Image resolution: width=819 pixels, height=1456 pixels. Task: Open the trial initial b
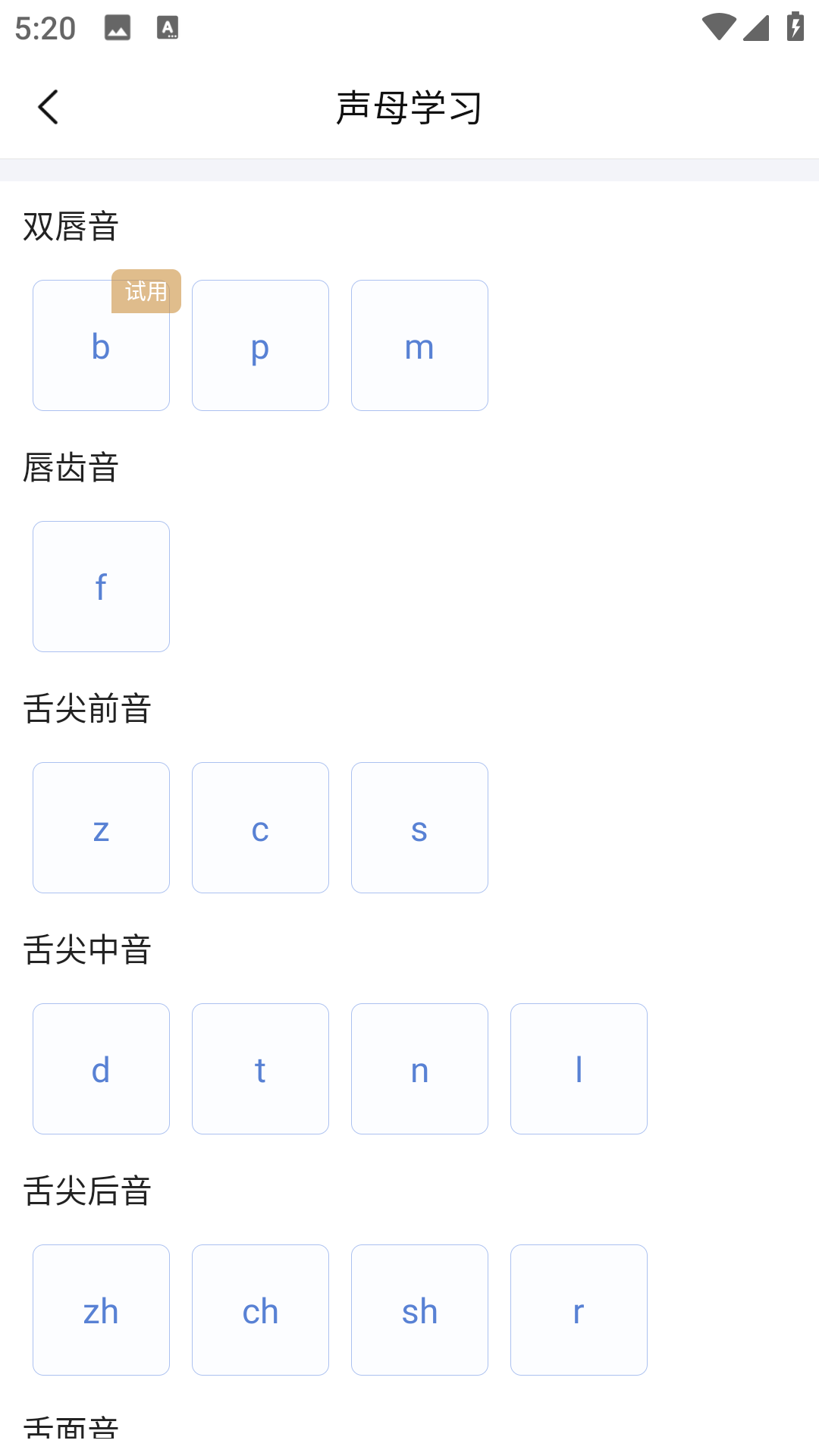pos(101,346)
